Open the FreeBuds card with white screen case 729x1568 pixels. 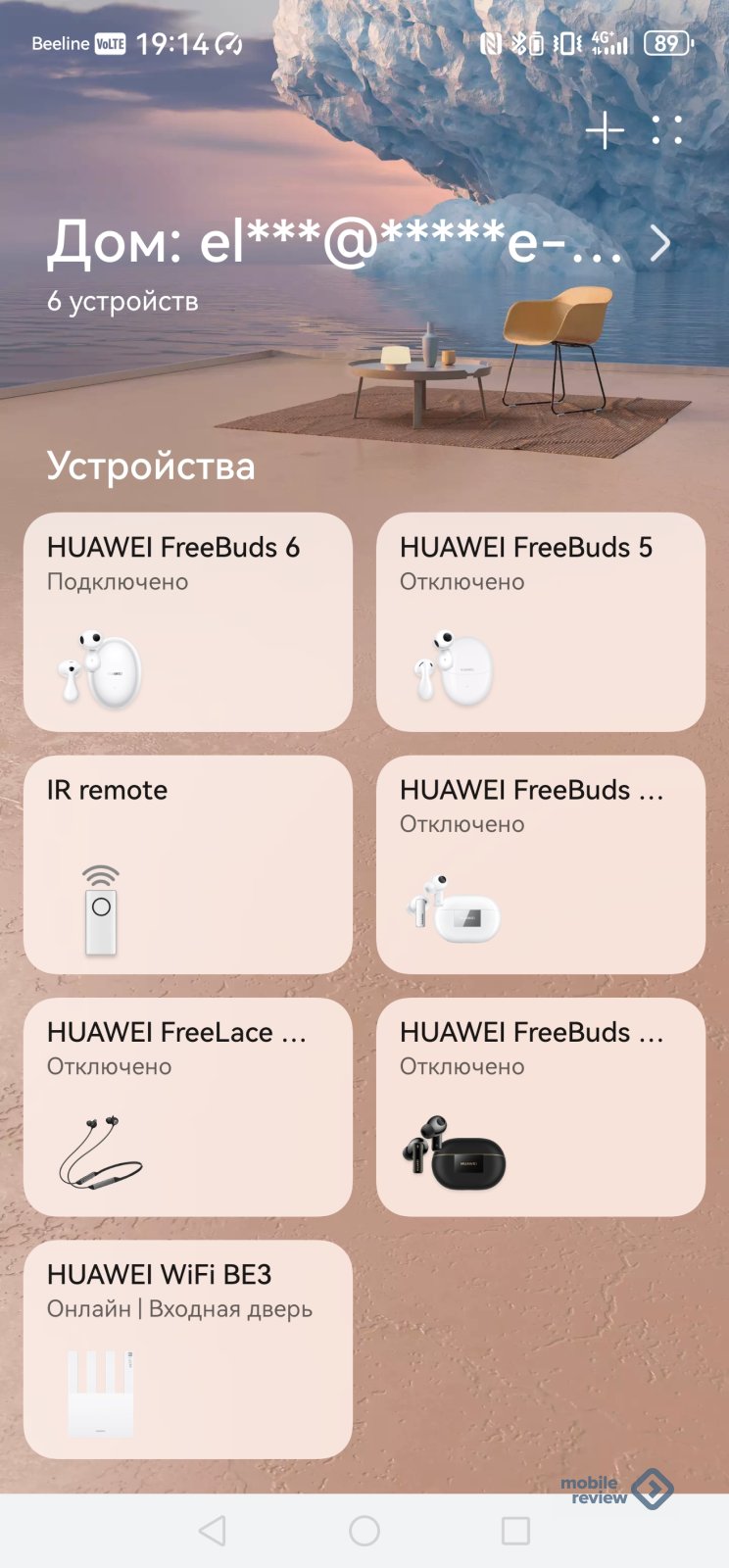click(x=541, y=864)
